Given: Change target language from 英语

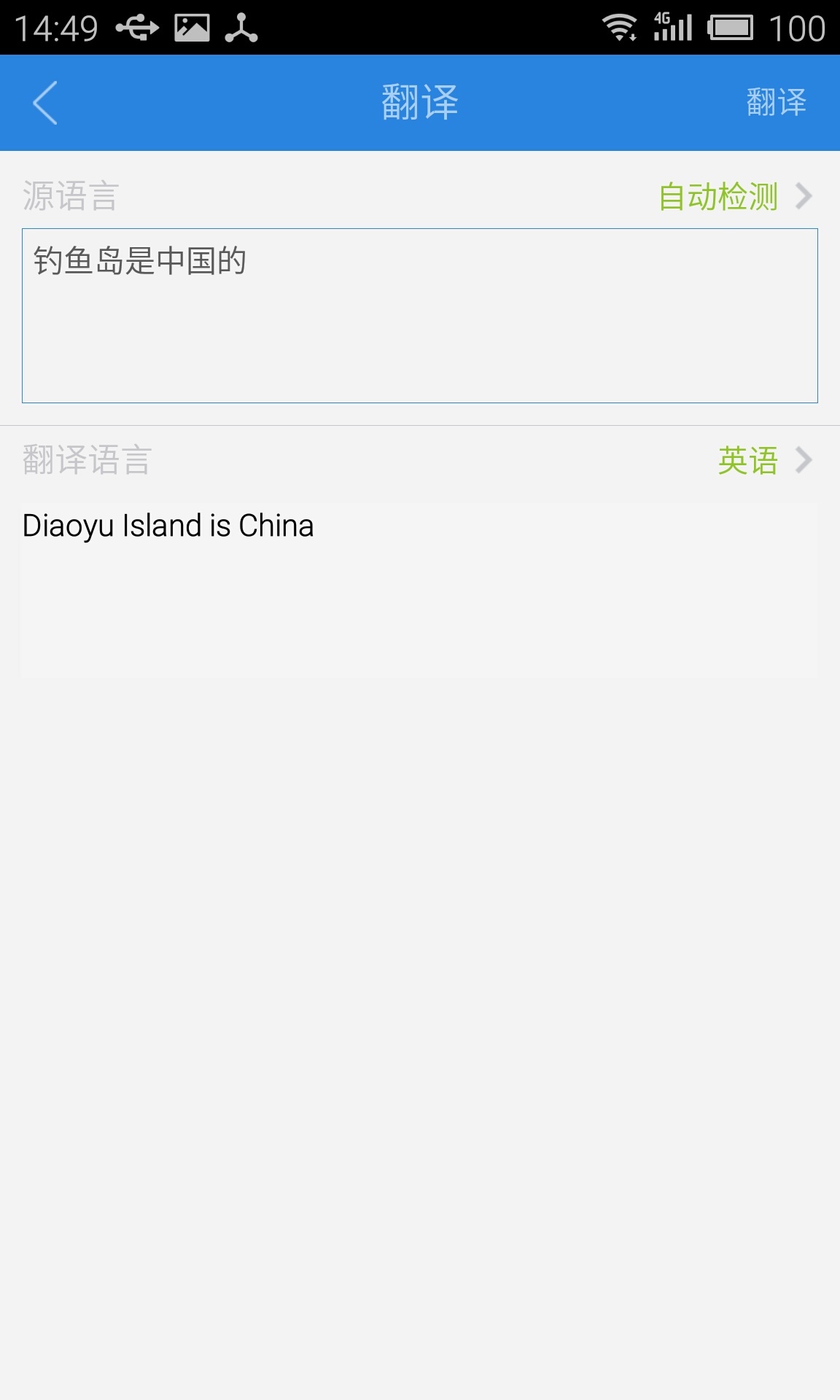Looking at the screenshot, I should tap(763, 461).
